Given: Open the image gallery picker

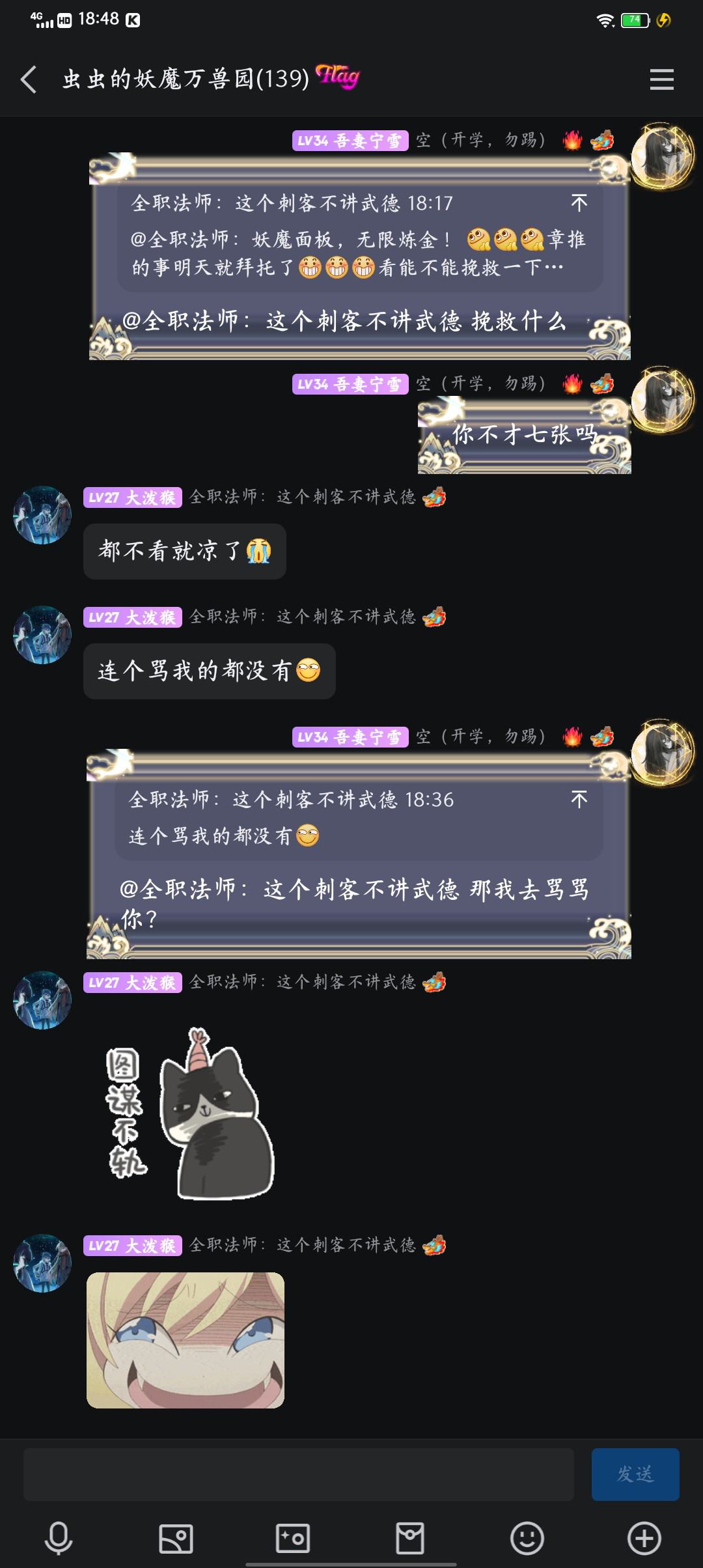Looking at the screenshot, I should [176, 1539].
